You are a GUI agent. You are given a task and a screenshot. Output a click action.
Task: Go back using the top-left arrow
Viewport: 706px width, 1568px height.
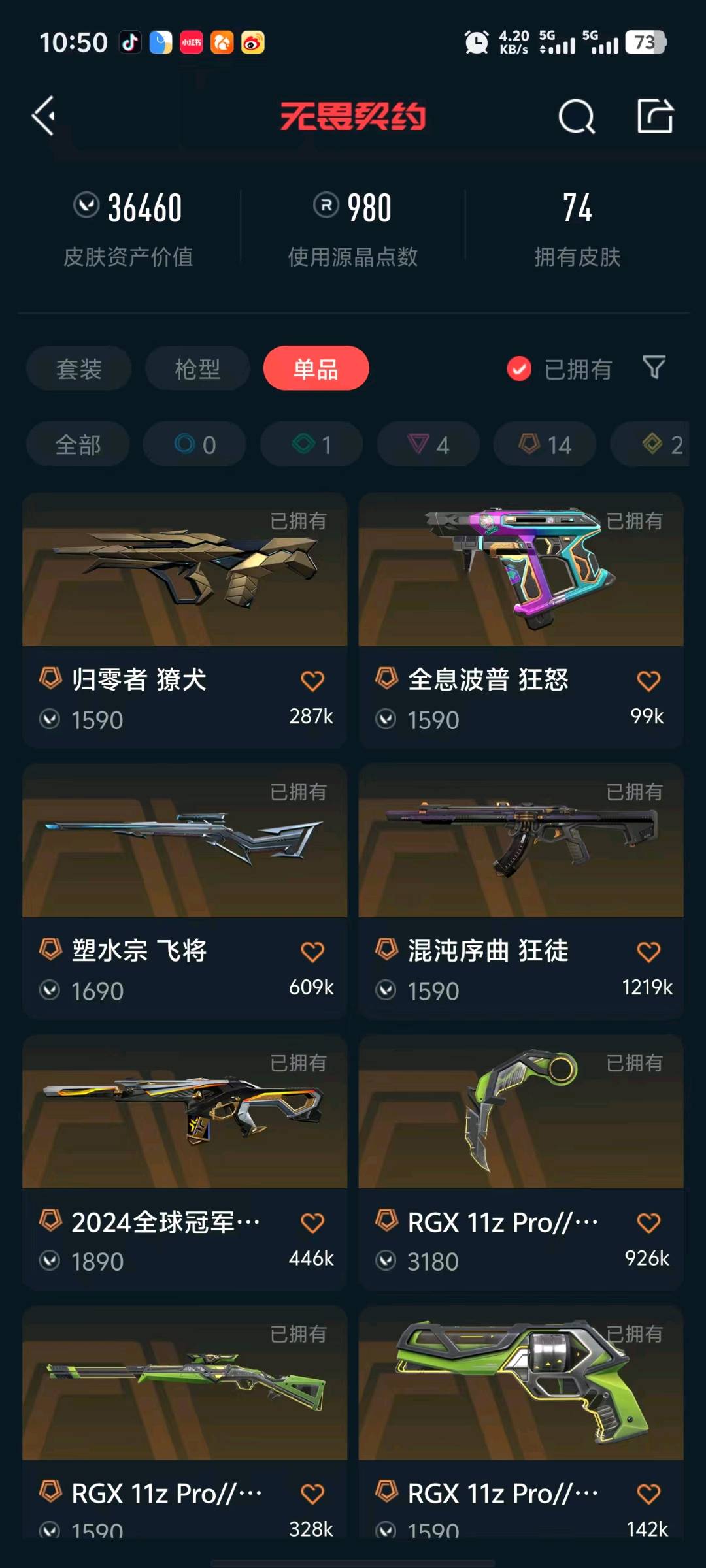coord(44,116)
